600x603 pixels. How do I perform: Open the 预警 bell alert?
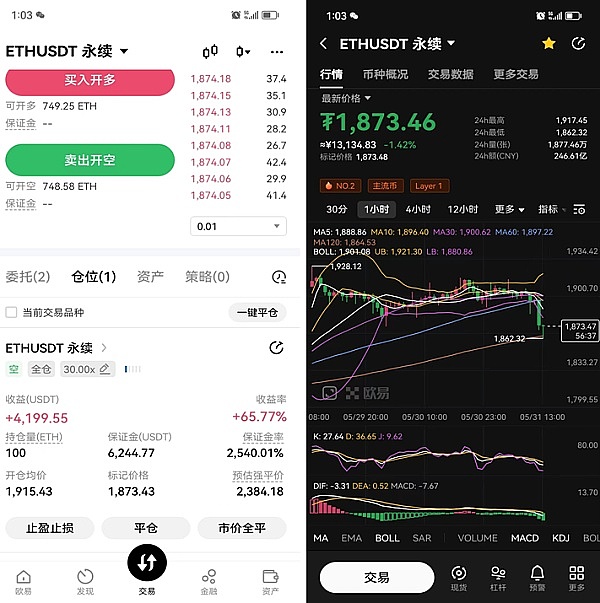537,577
